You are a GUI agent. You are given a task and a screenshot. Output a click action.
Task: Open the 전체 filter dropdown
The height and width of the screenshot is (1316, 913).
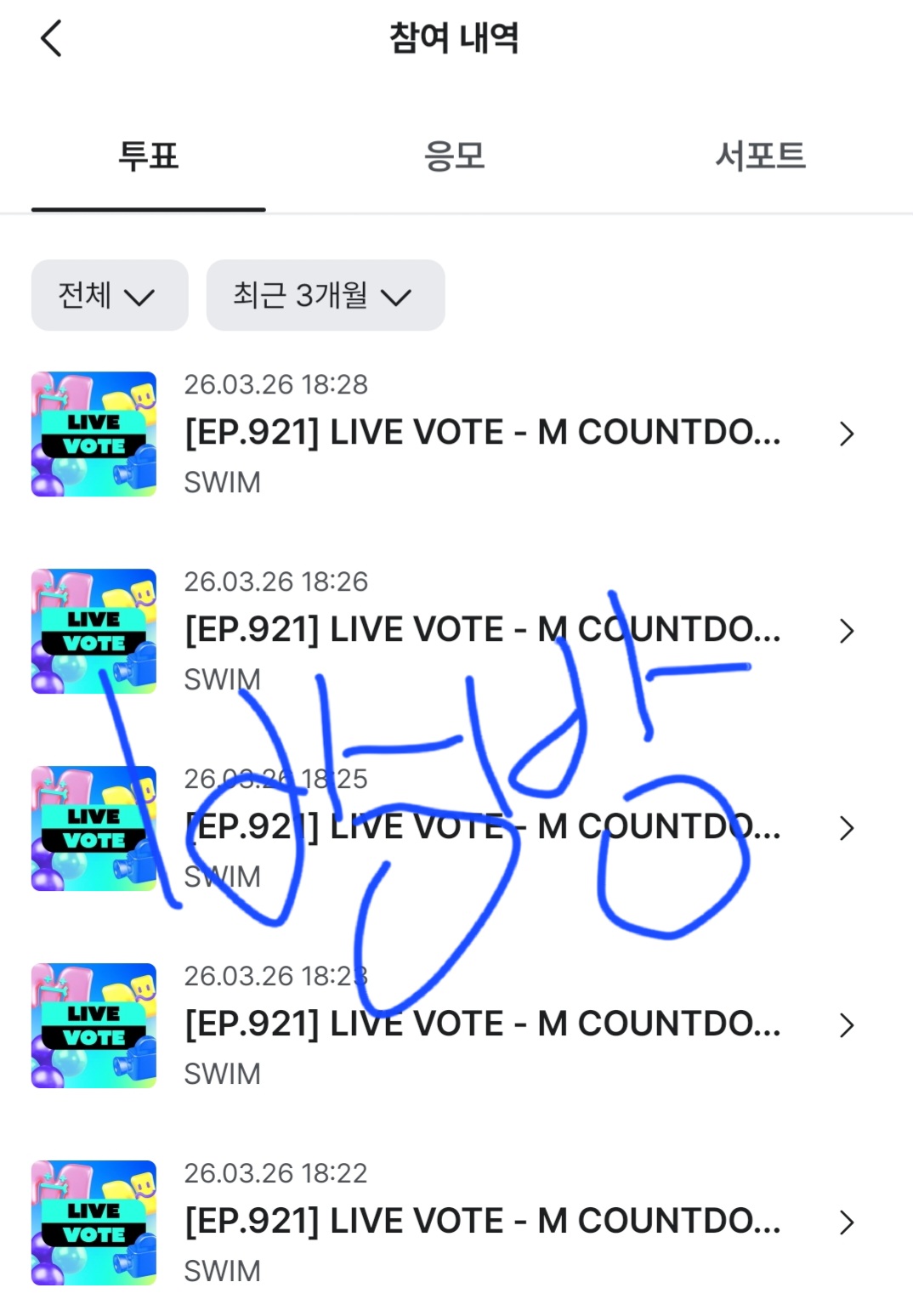109,295
